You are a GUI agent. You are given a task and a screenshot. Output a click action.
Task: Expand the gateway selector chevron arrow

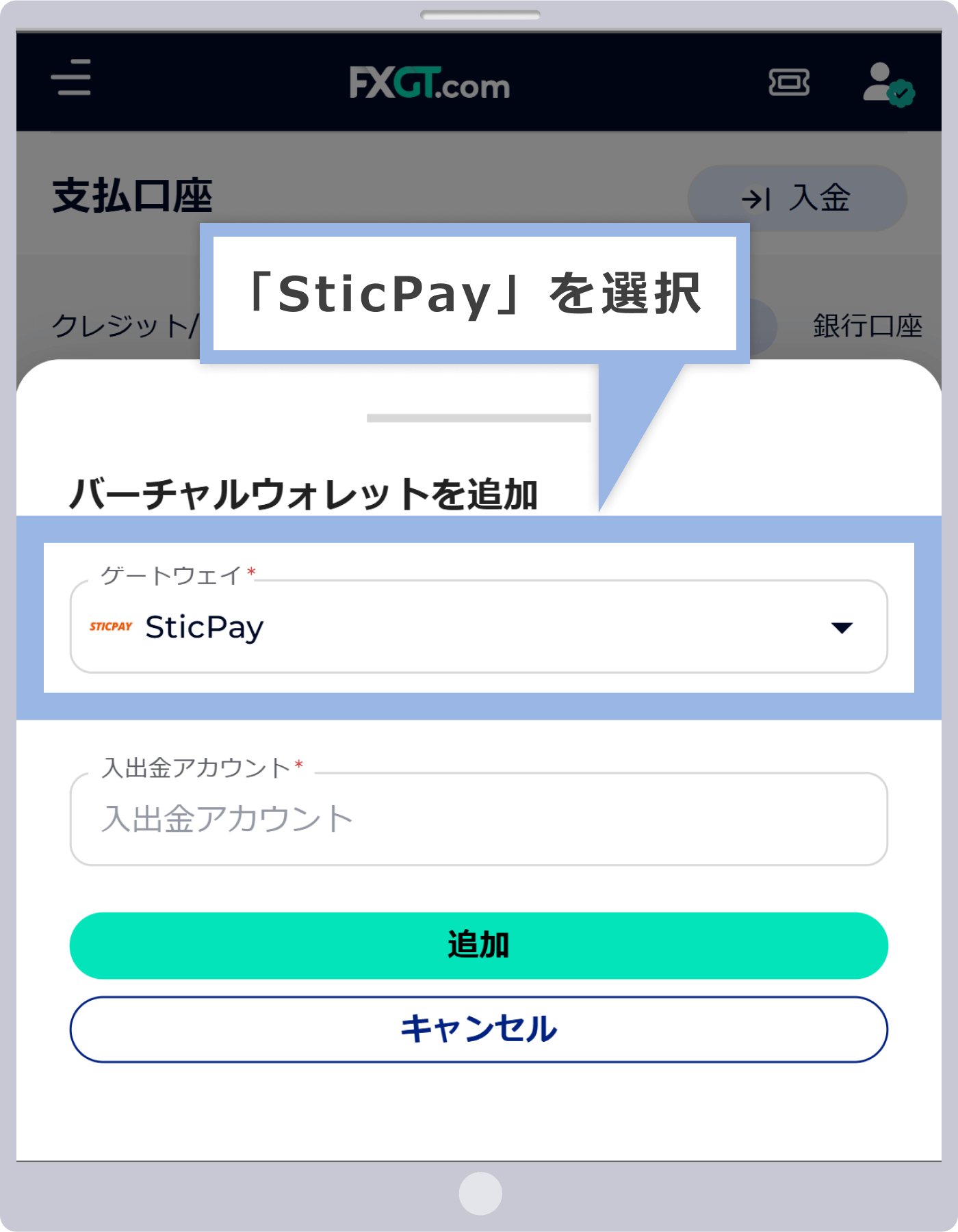coord(842,627)
